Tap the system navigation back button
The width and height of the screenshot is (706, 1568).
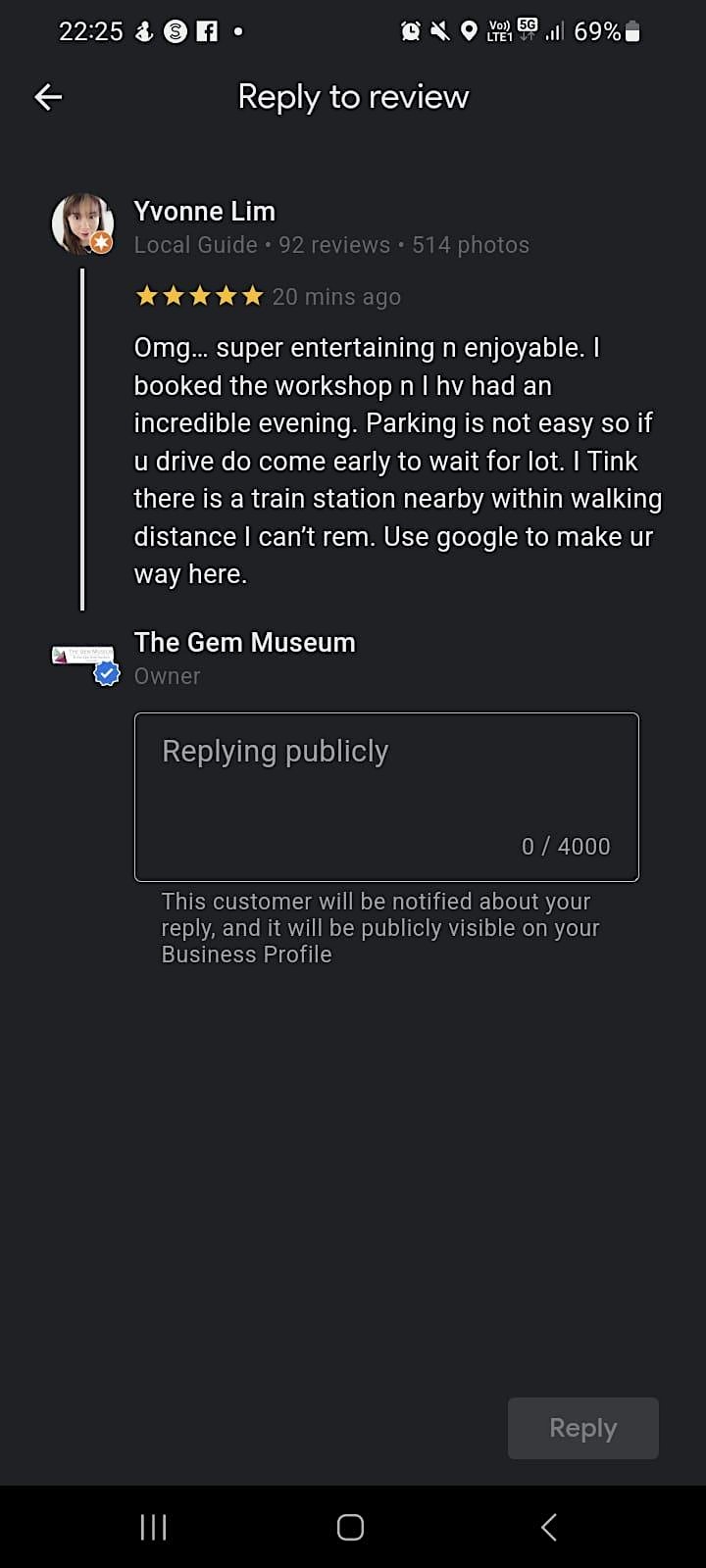(549, 1527)
